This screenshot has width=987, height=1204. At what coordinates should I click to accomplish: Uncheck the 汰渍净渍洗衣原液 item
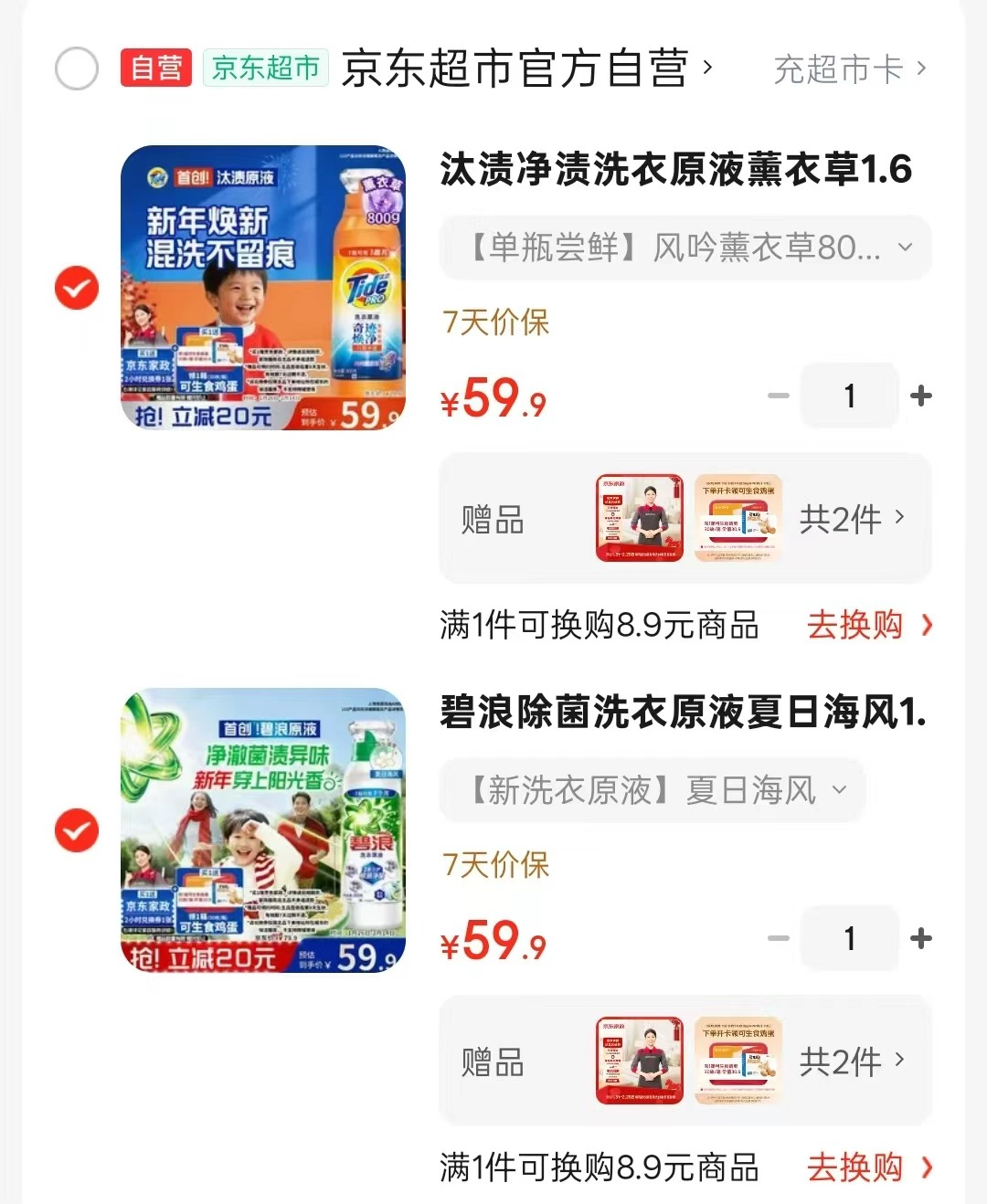pyautogui.click(x=77, y=288)
